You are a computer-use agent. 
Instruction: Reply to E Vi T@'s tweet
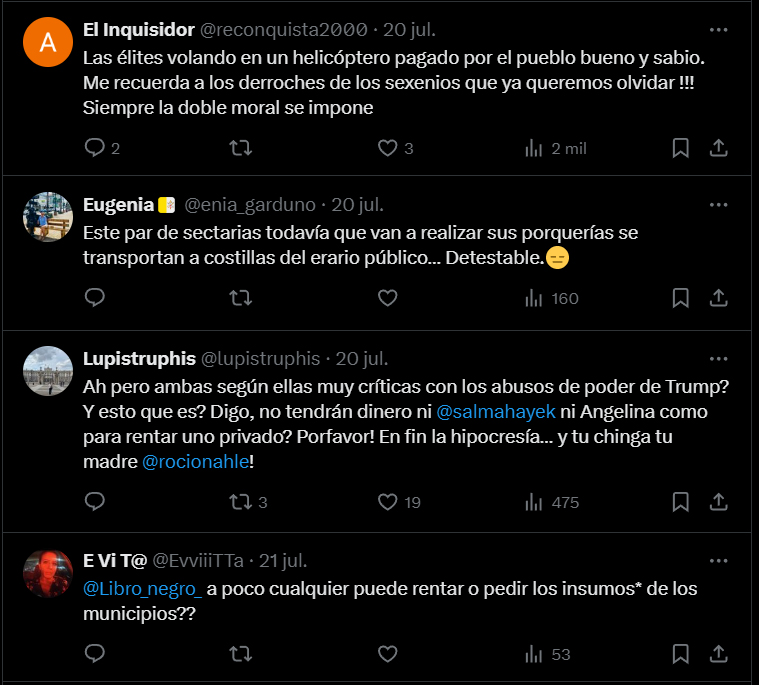coord(95,654)
